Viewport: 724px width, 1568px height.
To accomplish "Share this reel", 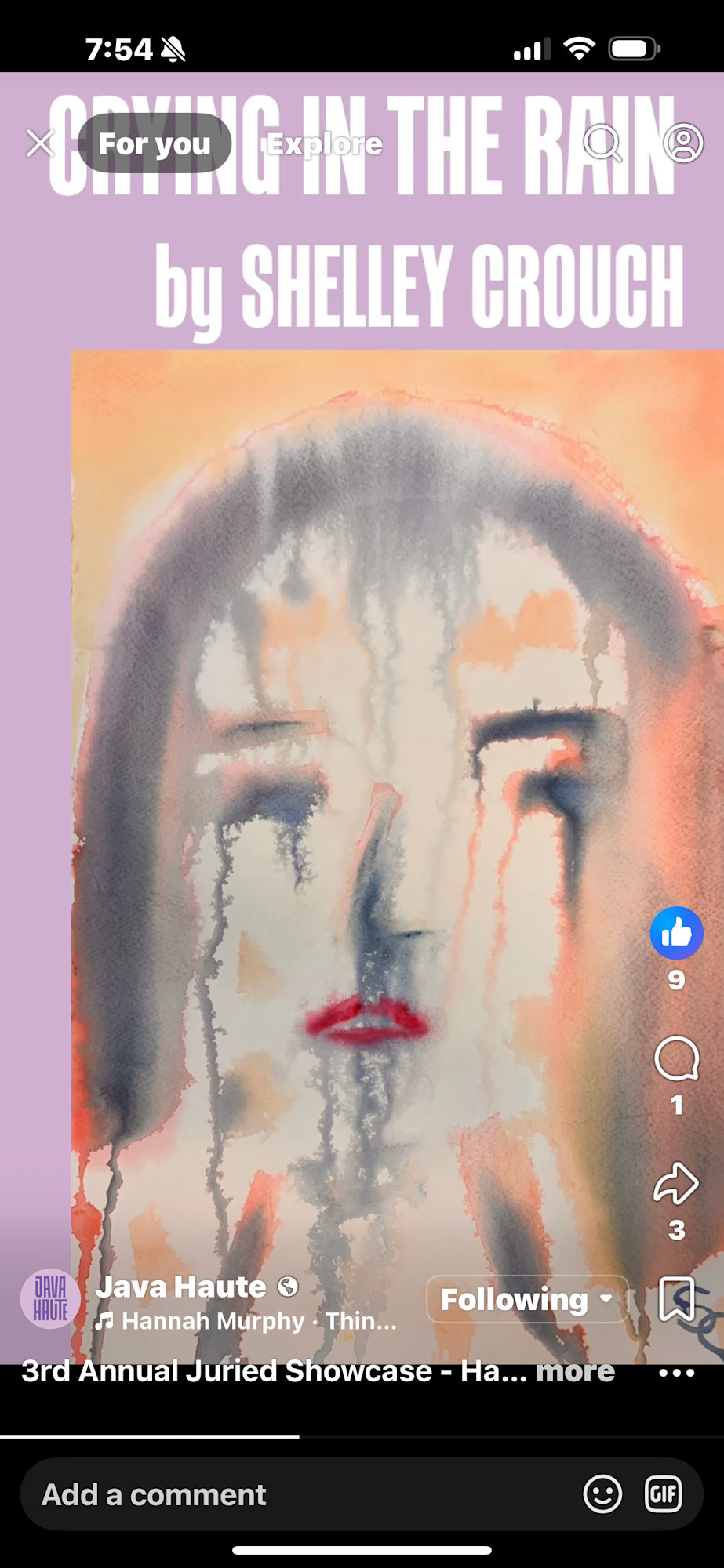I will (676, 1184).
